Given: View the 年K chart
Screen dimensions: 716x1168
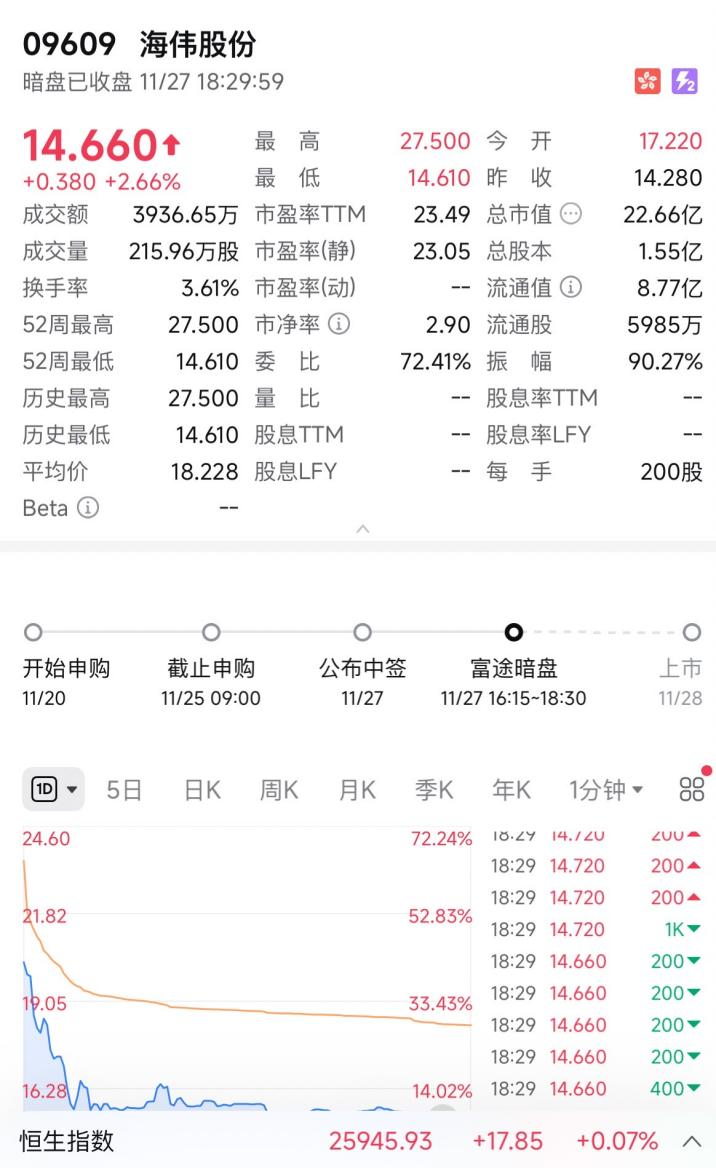Looking at the screenshot, I should pos(511,790).
